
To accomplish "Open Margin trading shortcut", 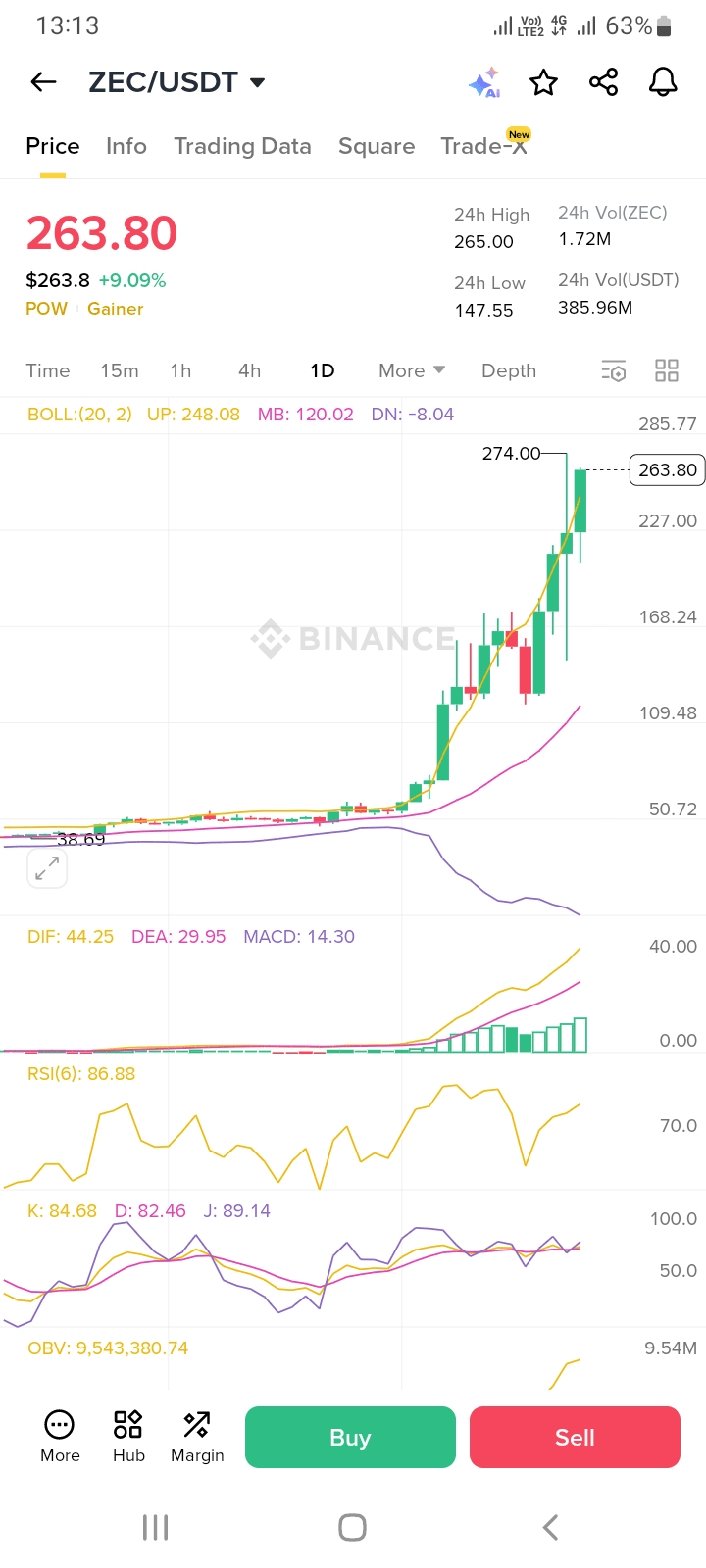I will point(197,1437).
